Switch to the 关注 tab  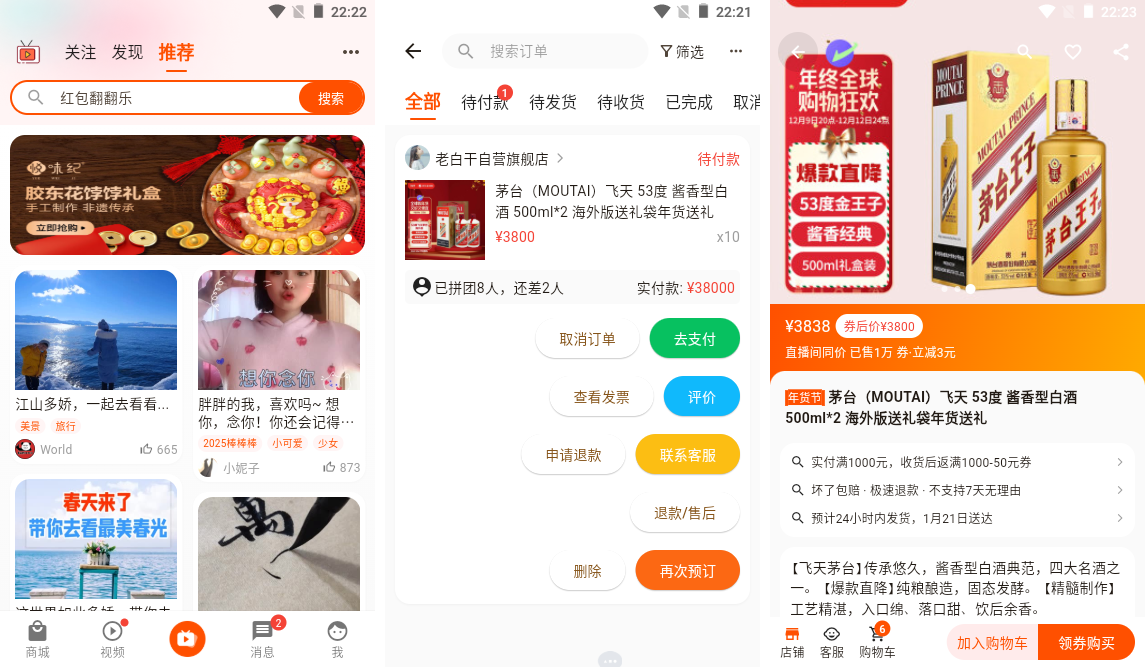pos(80,52)
